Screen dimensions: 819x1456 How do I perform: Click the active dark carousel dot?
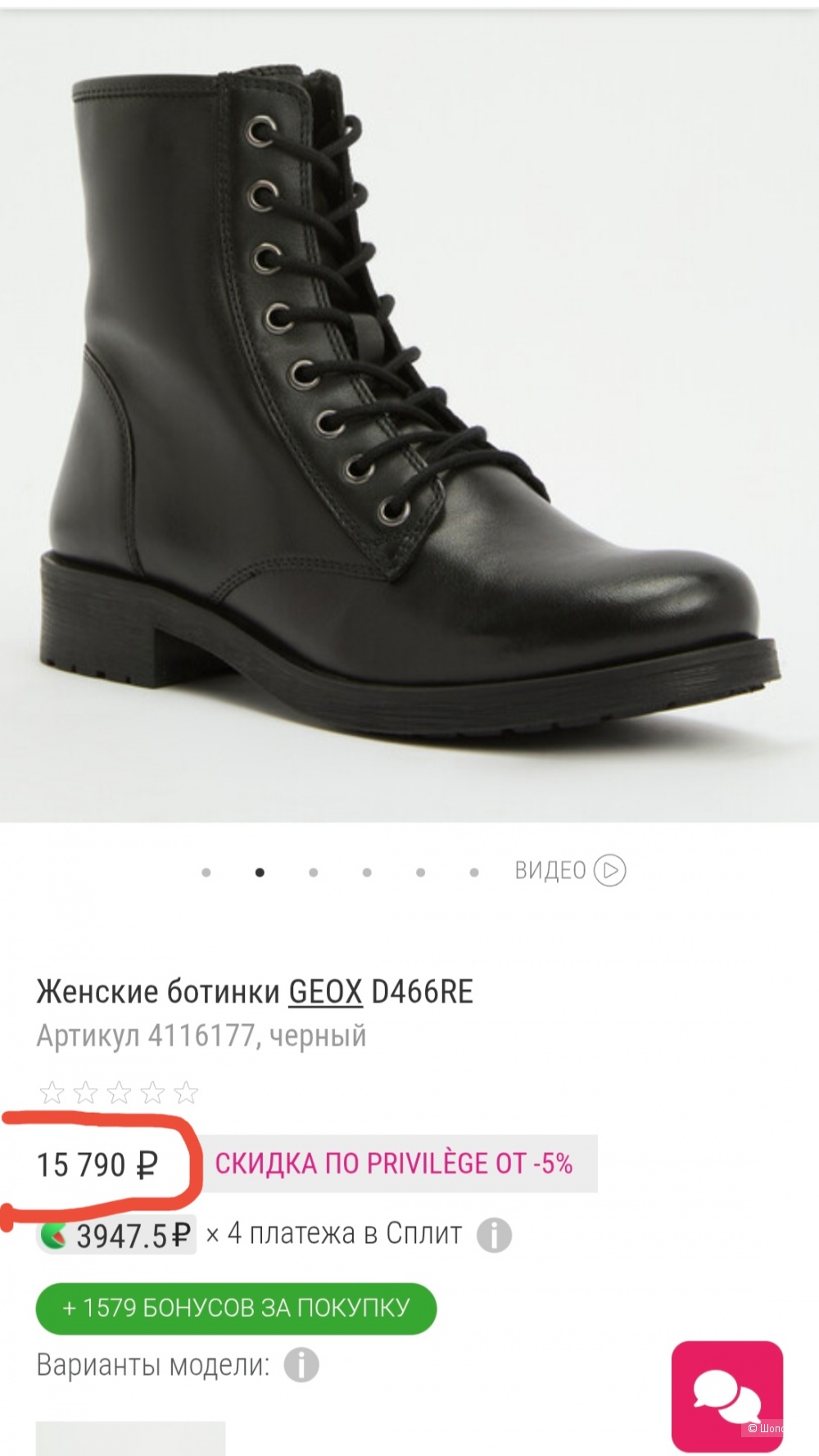260,872
